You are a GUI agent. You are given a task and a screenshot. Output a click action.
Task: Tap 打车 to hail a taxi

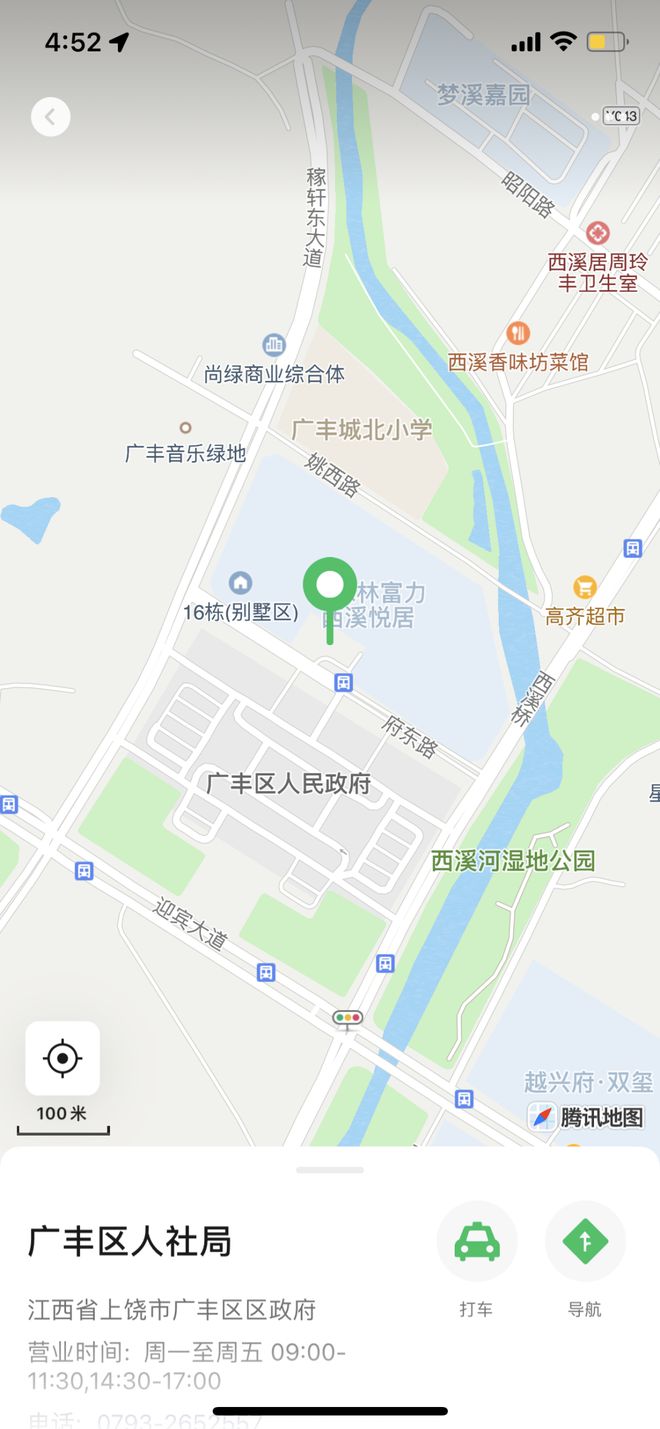click(477, 1242)
